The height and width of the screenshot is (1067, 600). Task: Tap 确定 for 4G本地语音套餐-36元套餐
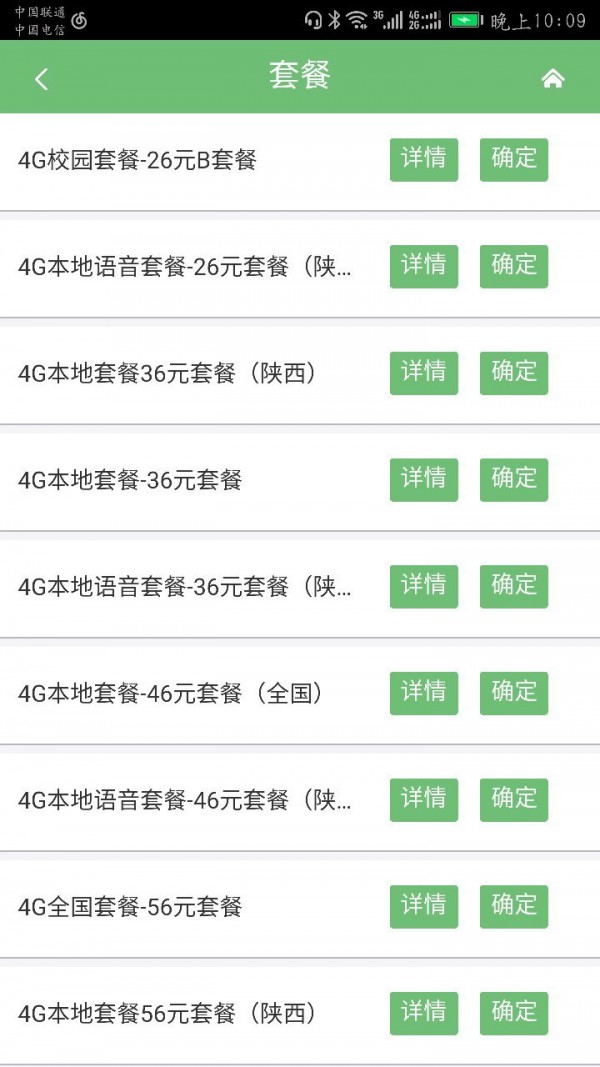click(514, 586)
